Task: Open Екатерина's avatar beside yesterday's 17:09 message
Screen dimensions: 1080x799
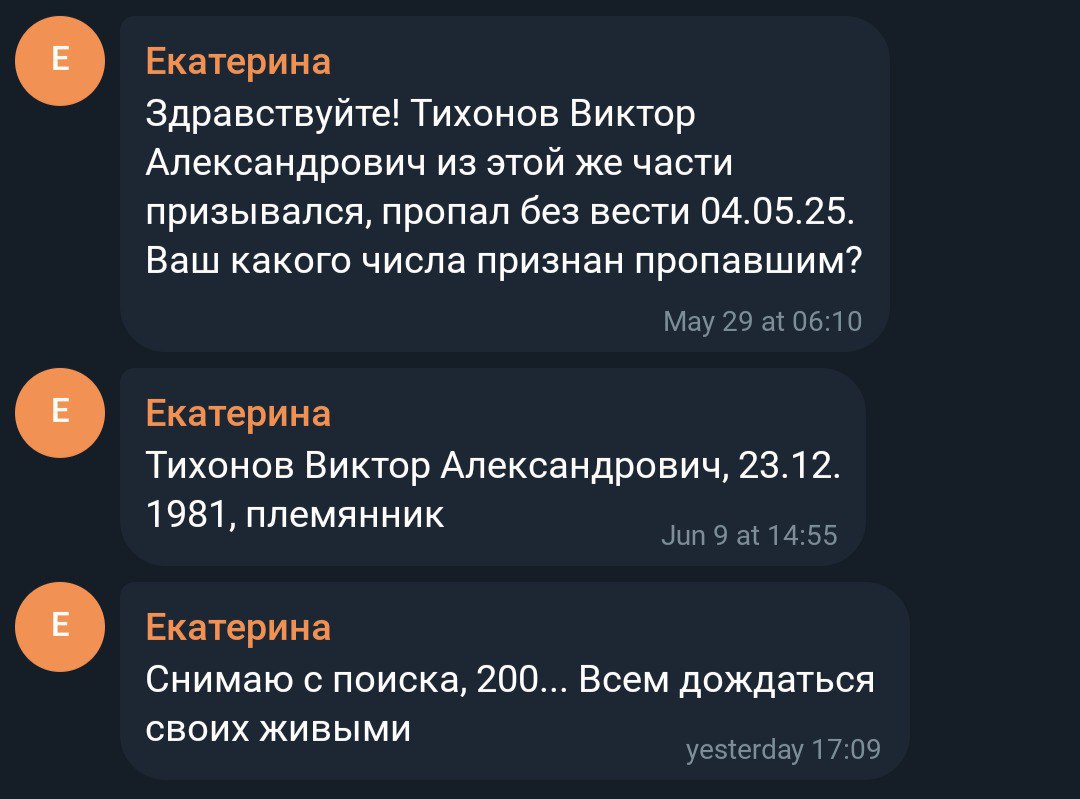Action: point(60,626)
